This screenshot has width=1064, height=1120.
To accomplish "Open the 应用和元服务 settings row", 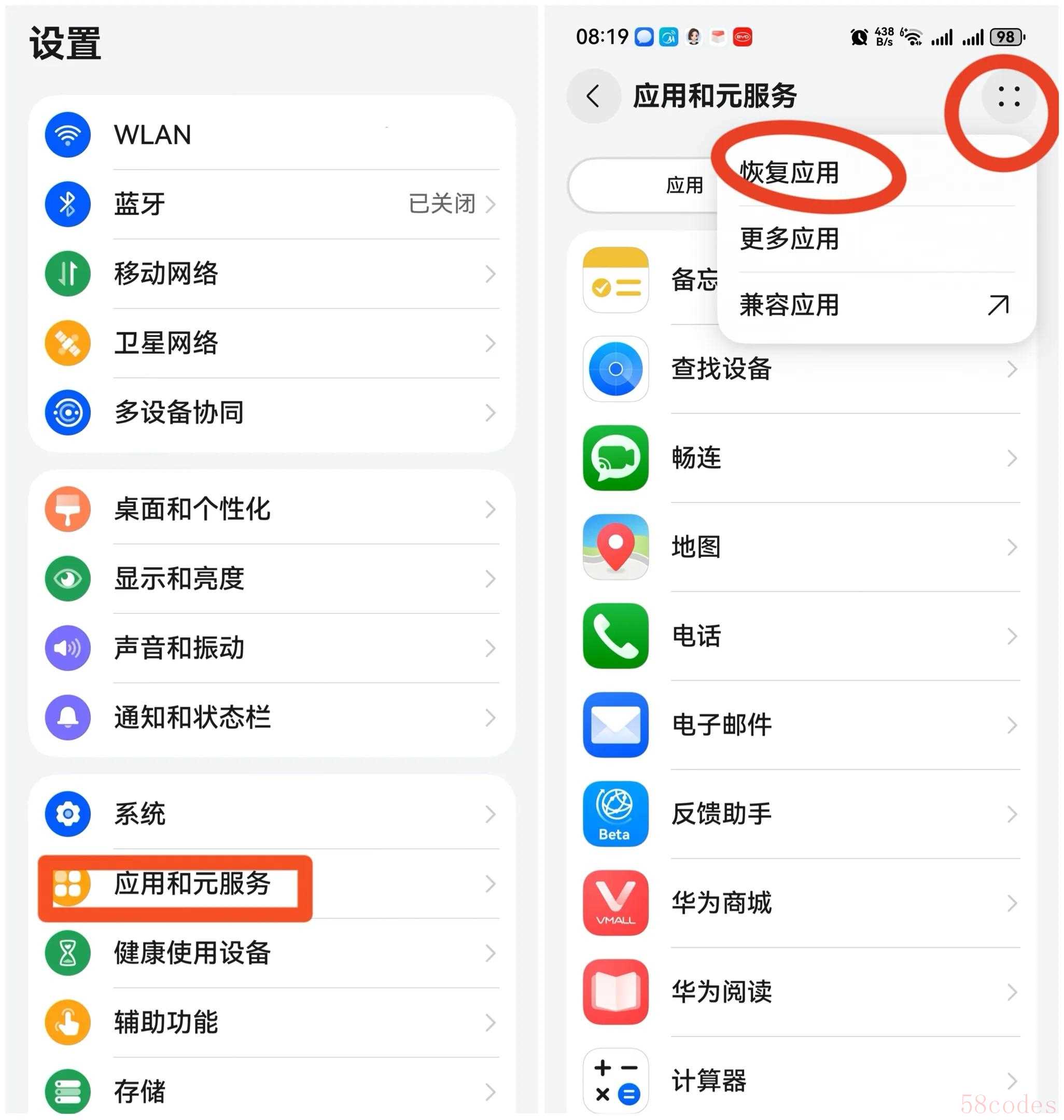I will 272,884.
